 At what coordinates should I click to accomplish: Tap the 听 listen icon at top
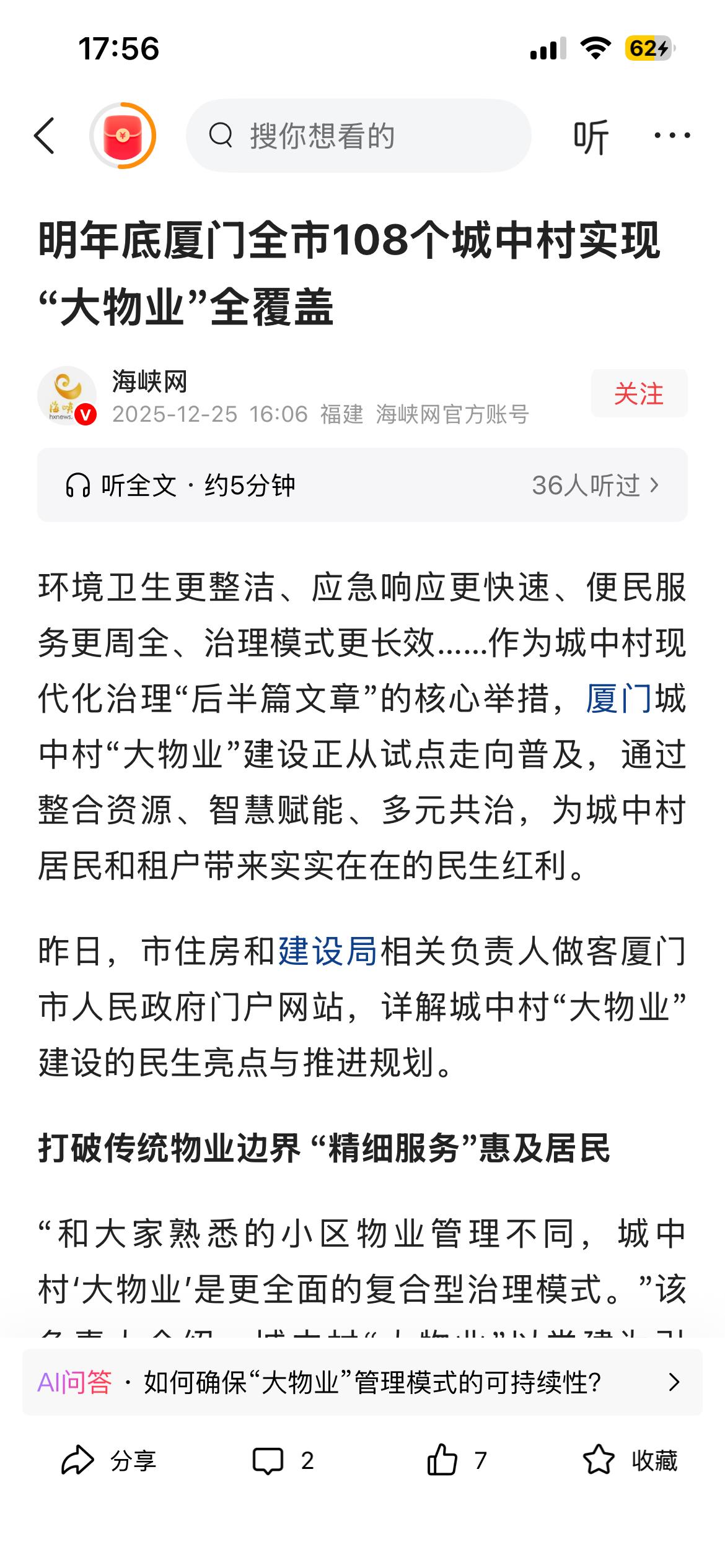593,135
